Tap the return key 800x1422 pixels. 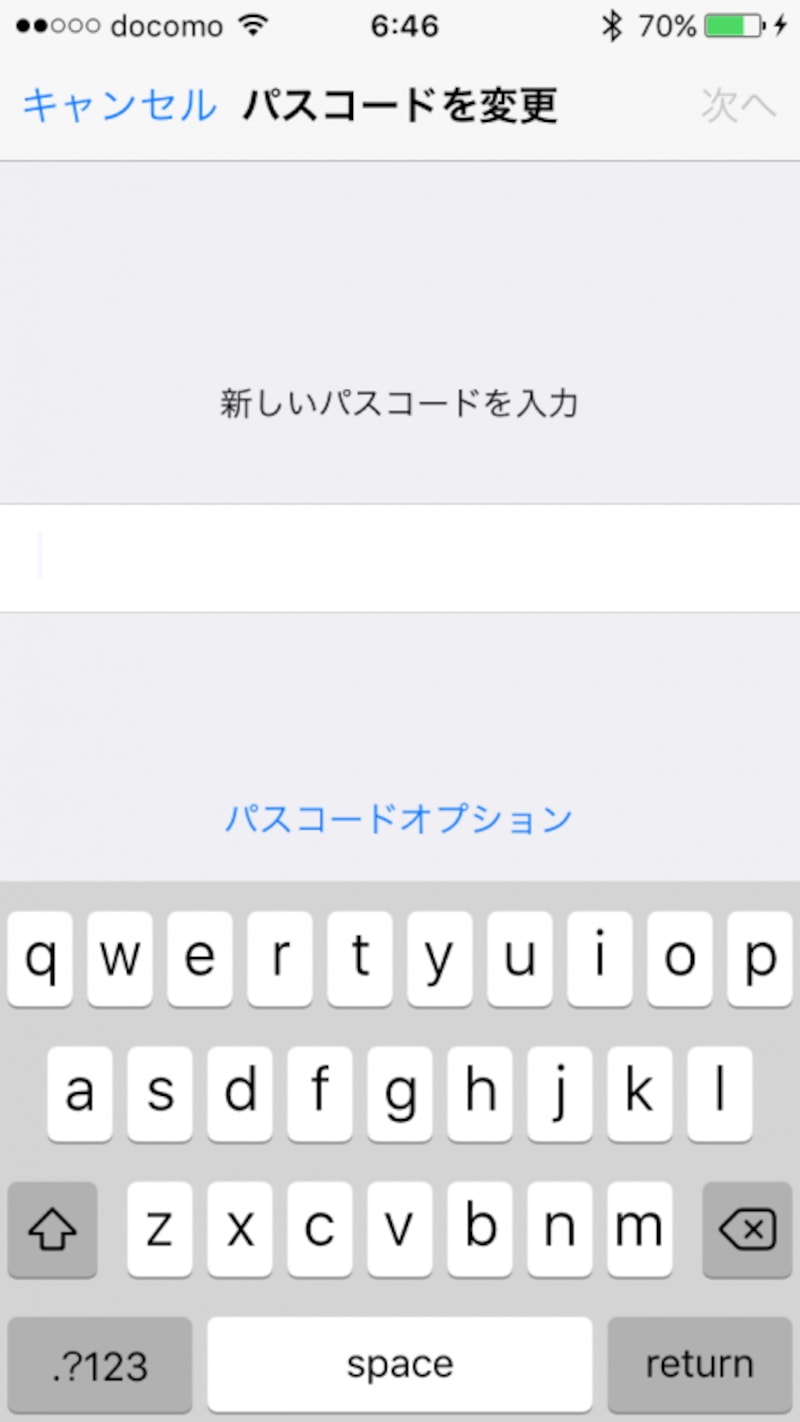click(x=698, y=1364)
